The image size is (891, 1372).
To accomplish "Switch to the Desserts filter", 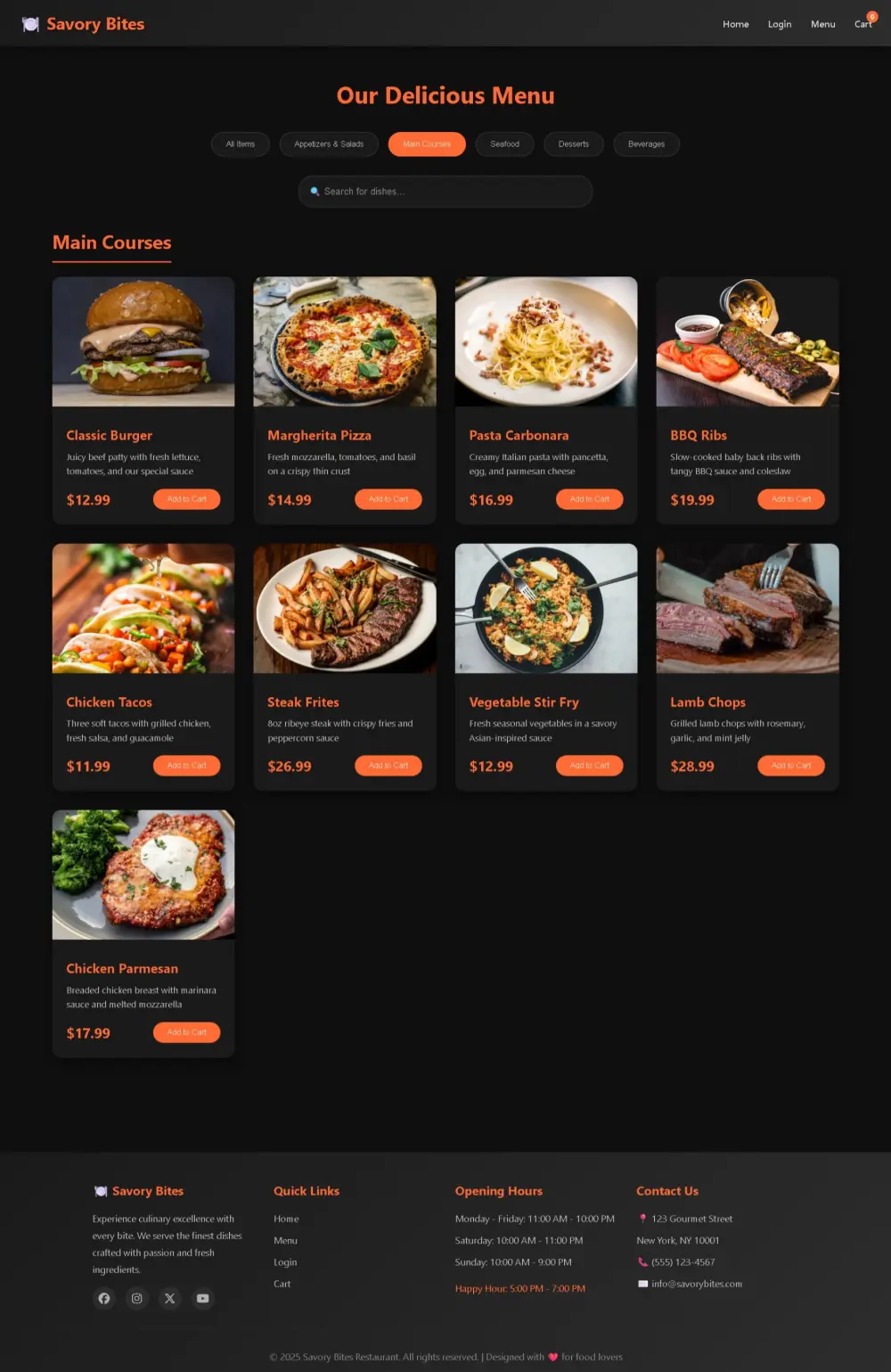I will click(574, 144).
